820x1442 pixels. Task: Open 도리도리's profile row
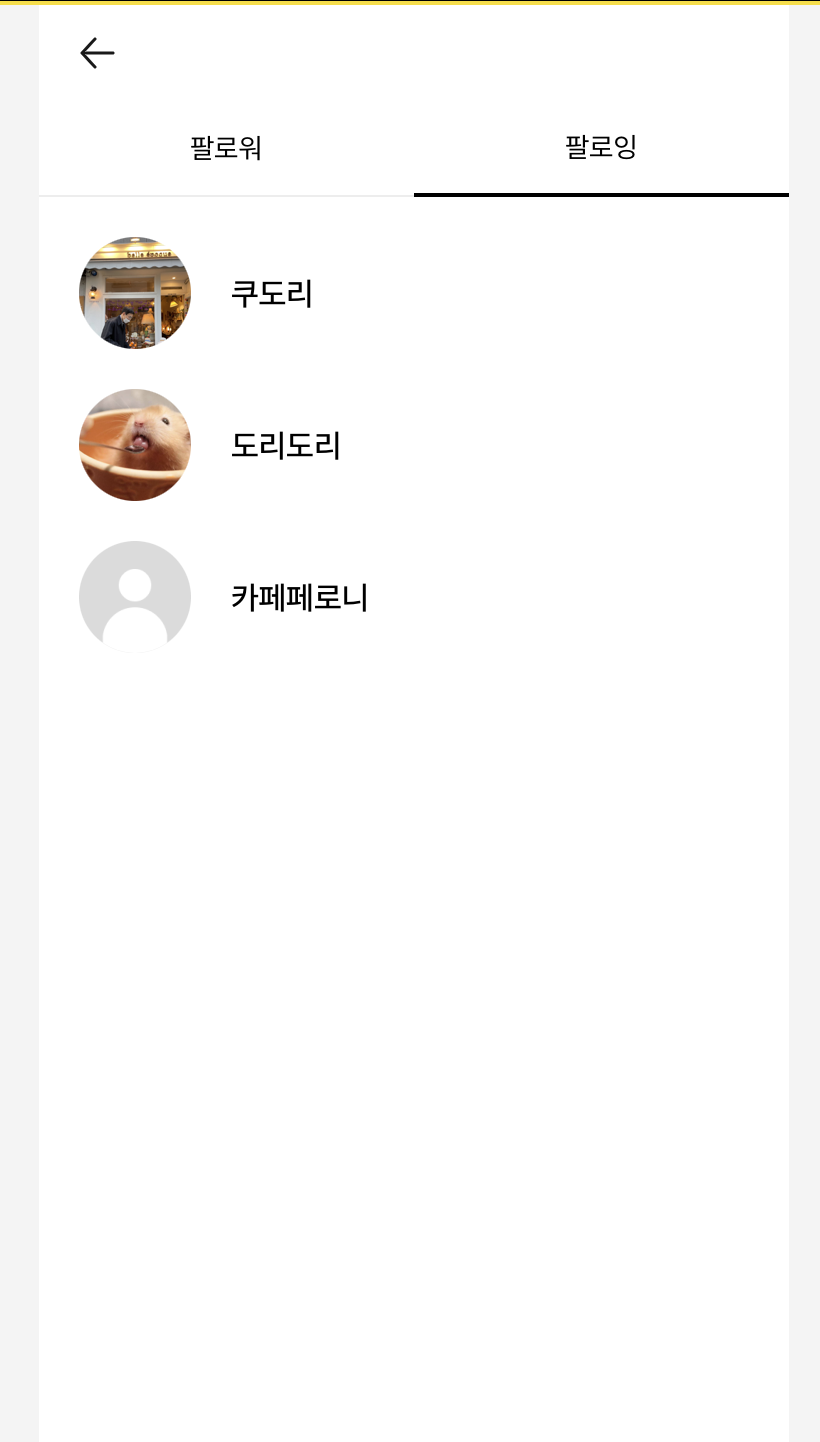286,445
